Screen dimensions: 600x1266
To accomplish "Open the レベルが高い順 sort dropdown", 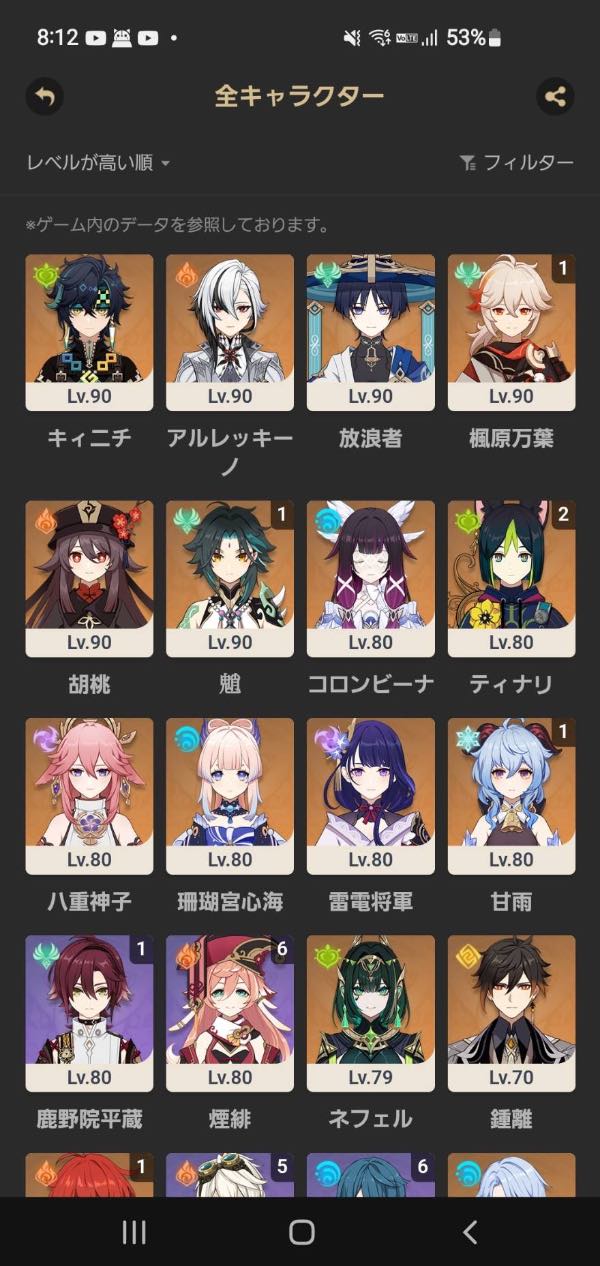I will coord(98,163).
